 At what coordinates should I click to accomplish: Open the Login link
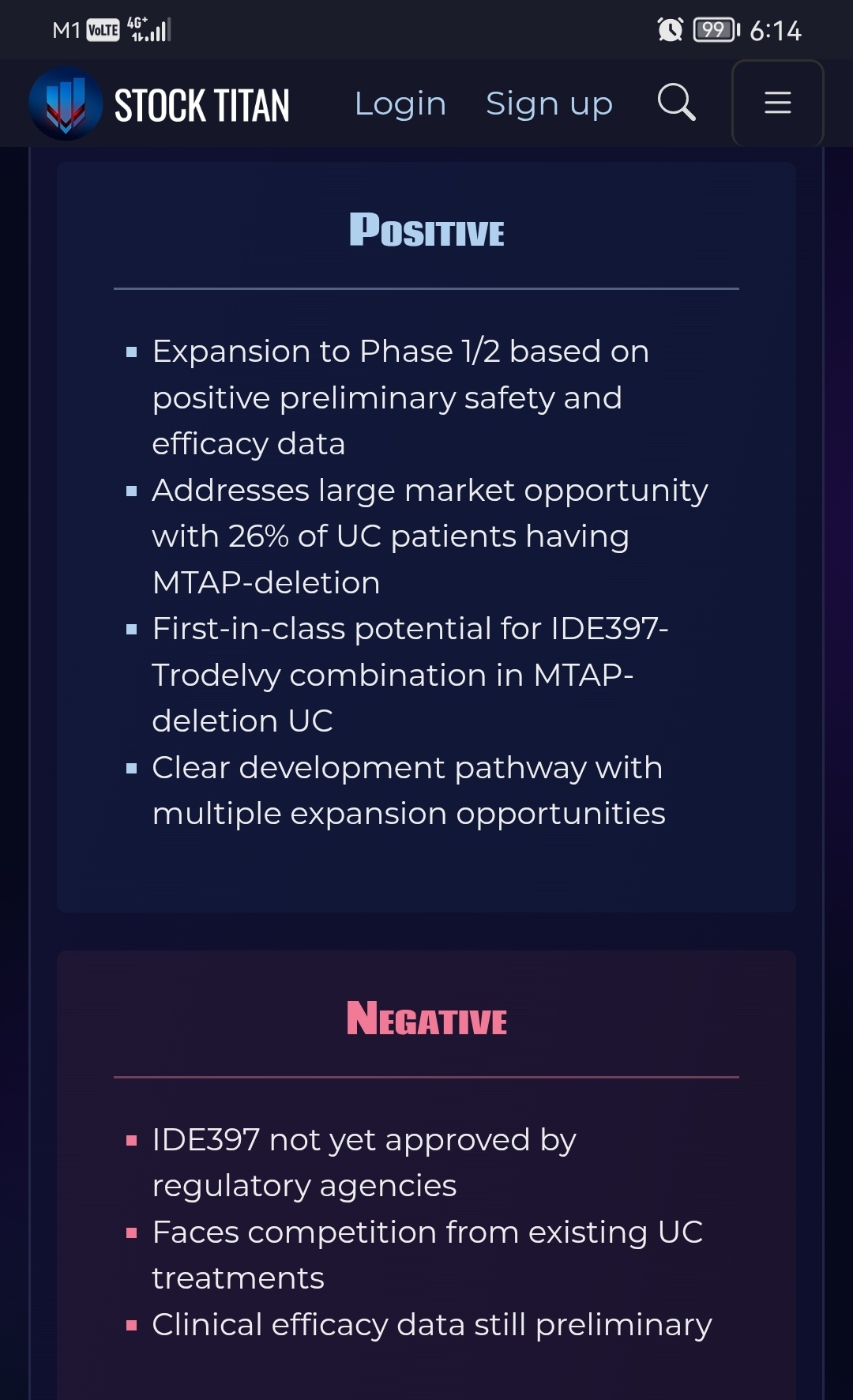click(x=400, y=104)
